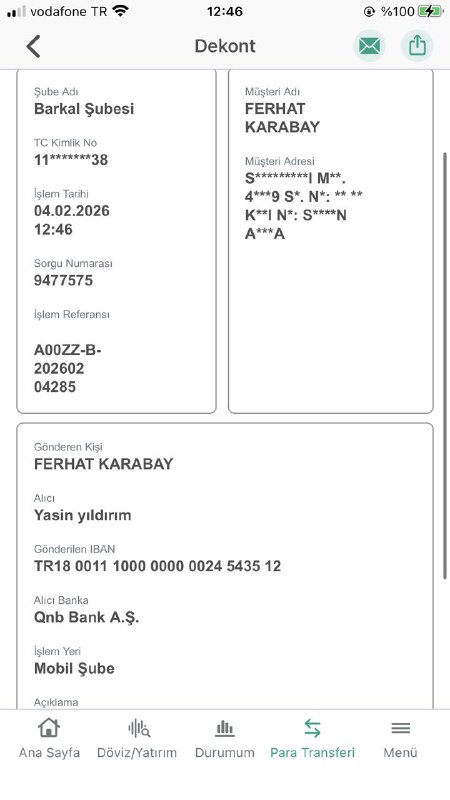
Task: Send the receipt by email
Action: 369,46
